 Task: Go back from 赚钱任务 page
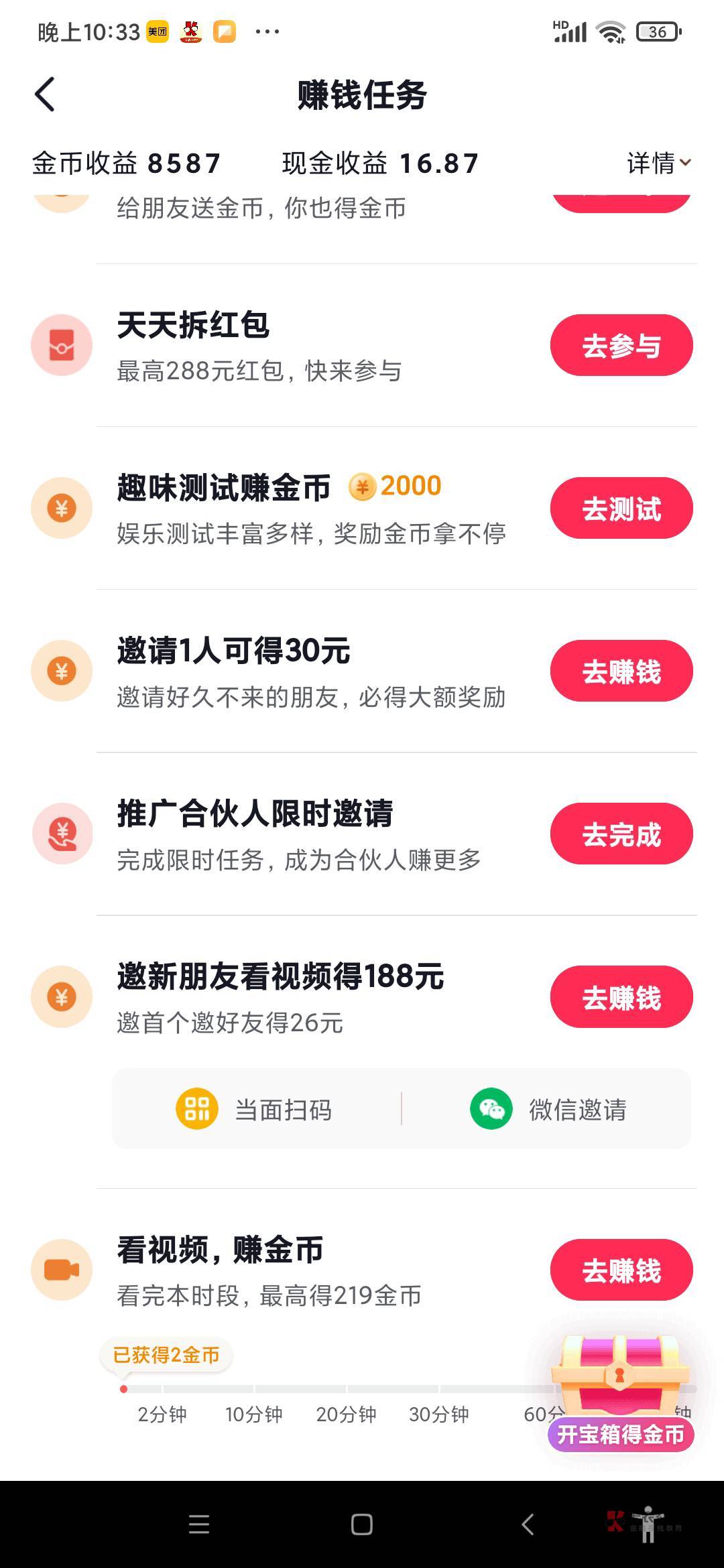pos(45,94)
